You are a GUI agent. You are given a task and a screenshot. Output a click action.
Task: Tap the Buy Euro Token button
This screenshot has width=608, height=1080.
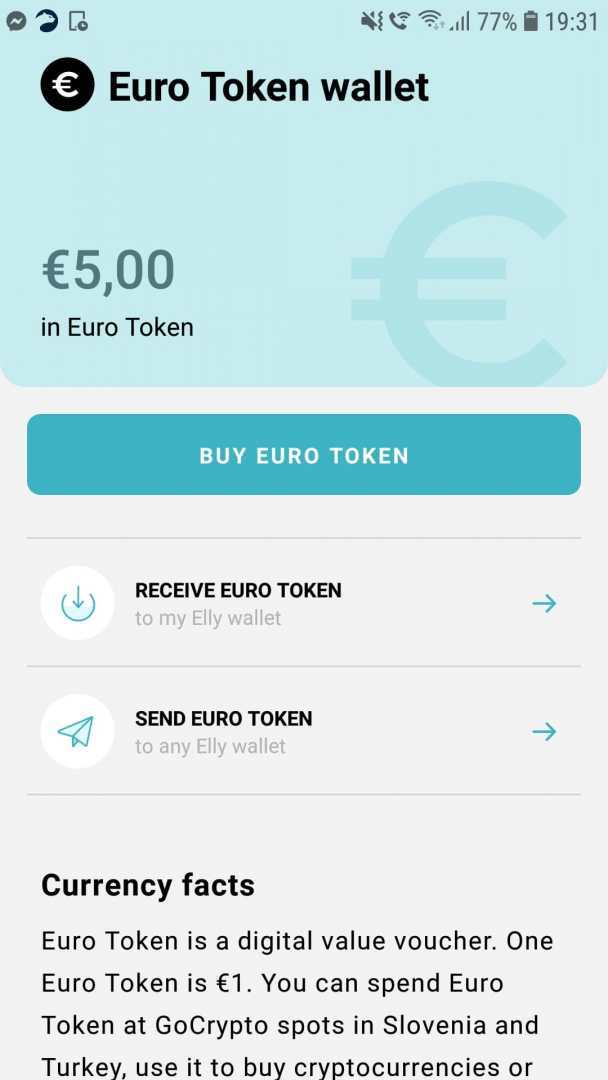pos(303,455)
